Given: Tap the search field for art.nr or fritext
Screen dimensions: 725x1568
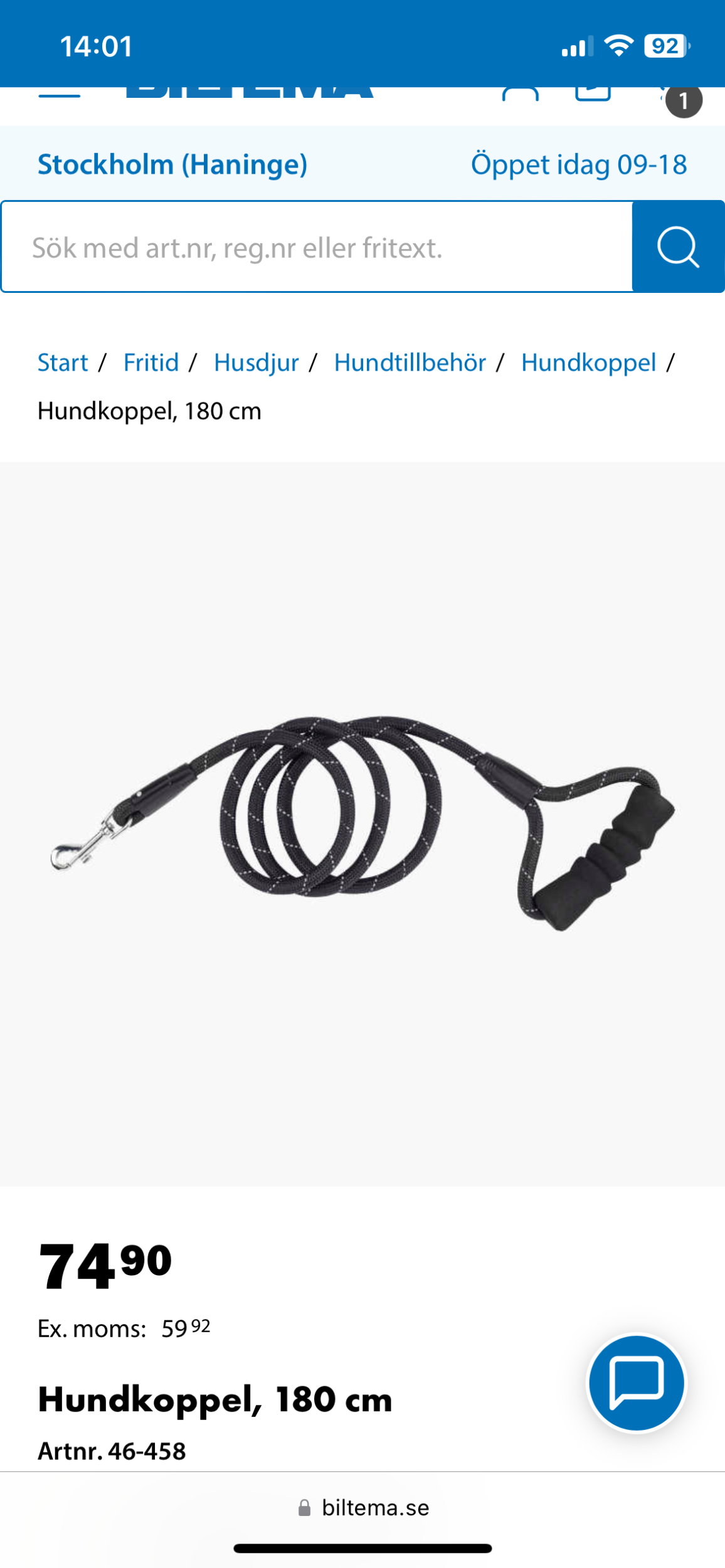Looking at the screenshot, I should [x=317, y=247].
